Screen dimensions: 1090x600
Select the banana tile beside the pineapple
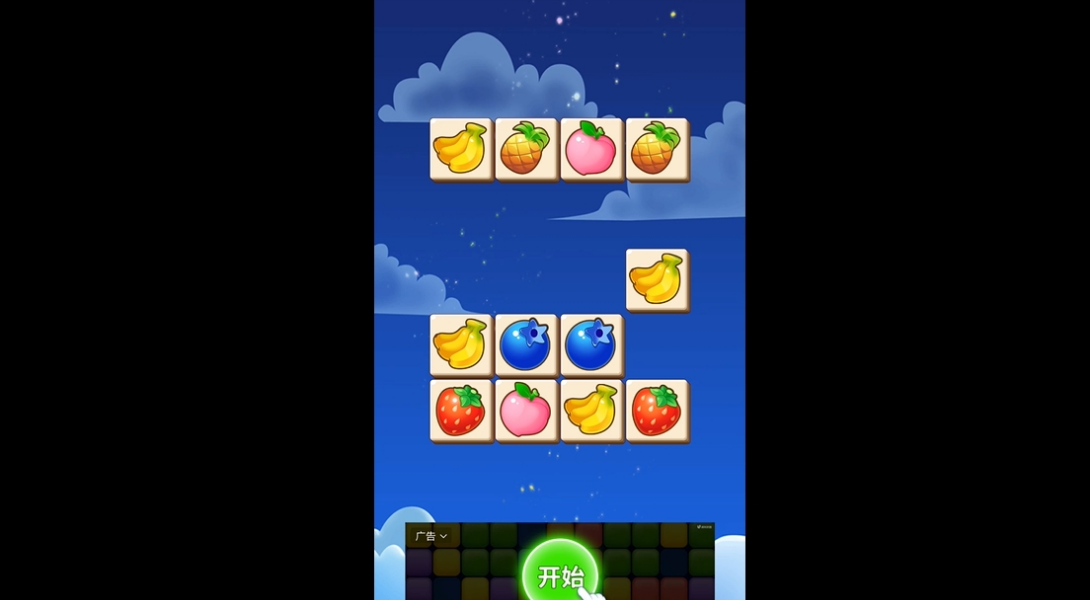click(x=461, y=149)
